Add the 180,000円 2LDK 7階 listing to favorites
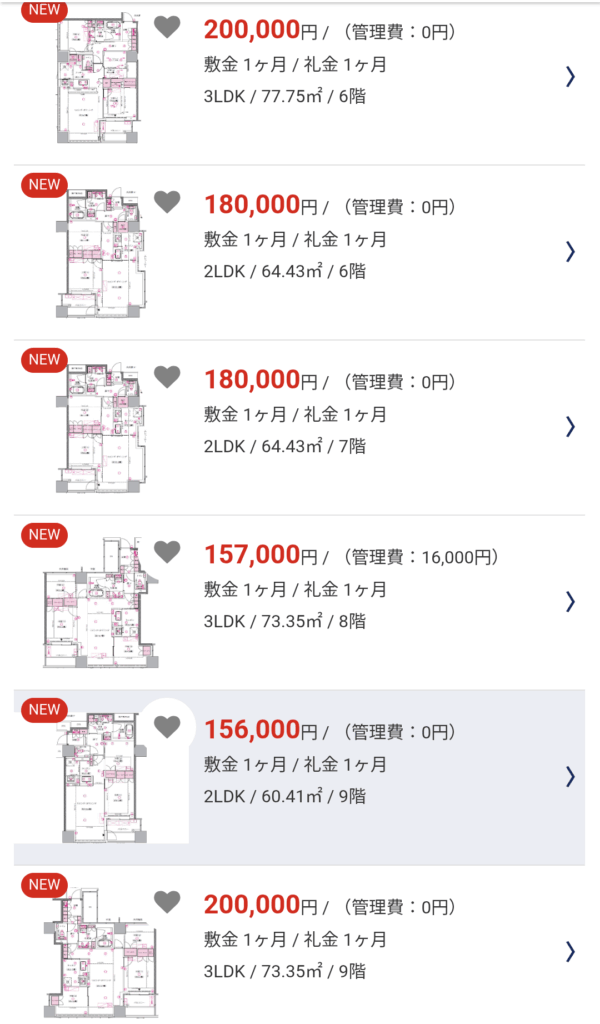The width and height of the screenshot is (600, 1024). [168, 377]
